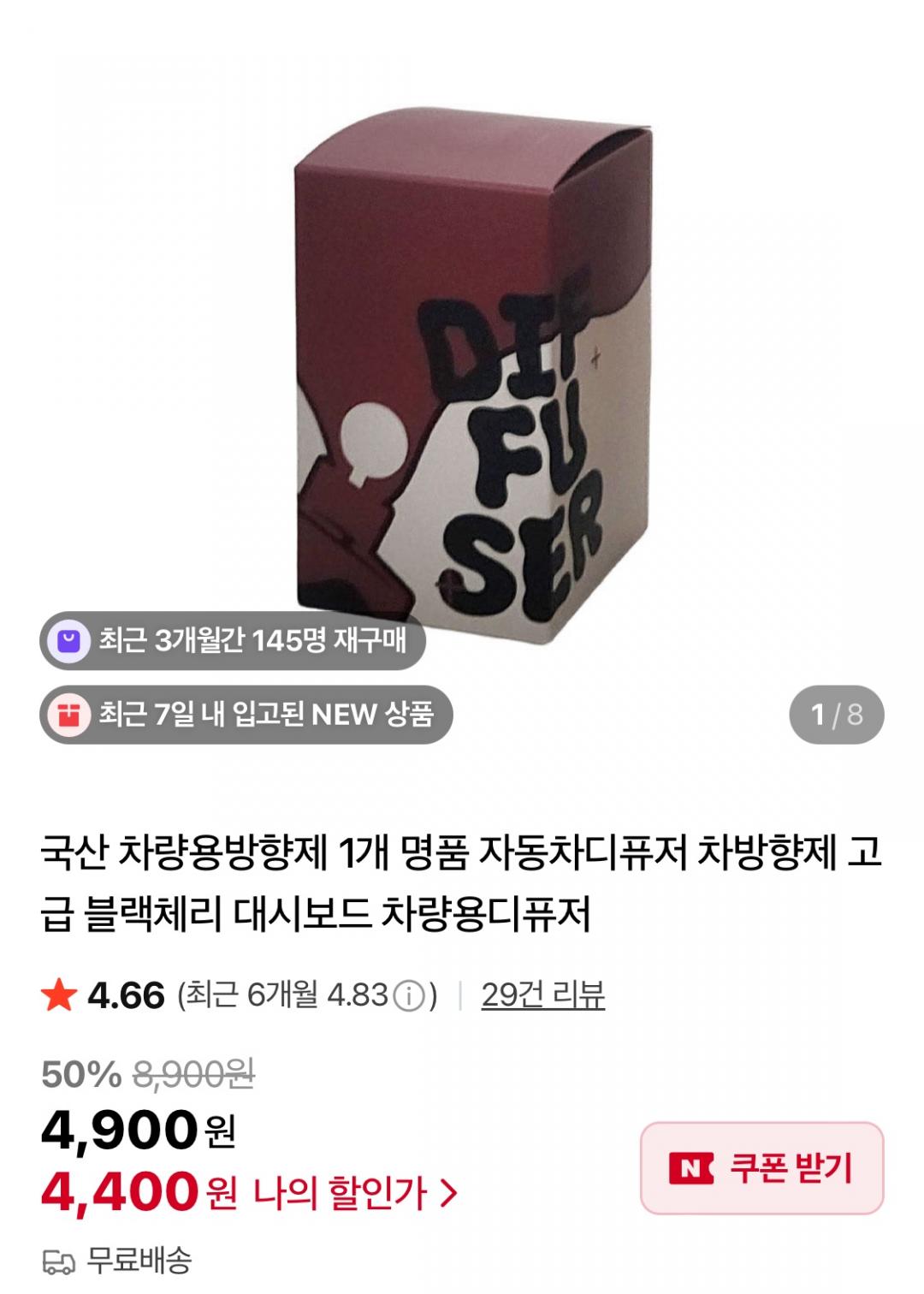Tap the 쿠폰 받기 coupon button
The image size is (924, 1294).
(761, 1168)
